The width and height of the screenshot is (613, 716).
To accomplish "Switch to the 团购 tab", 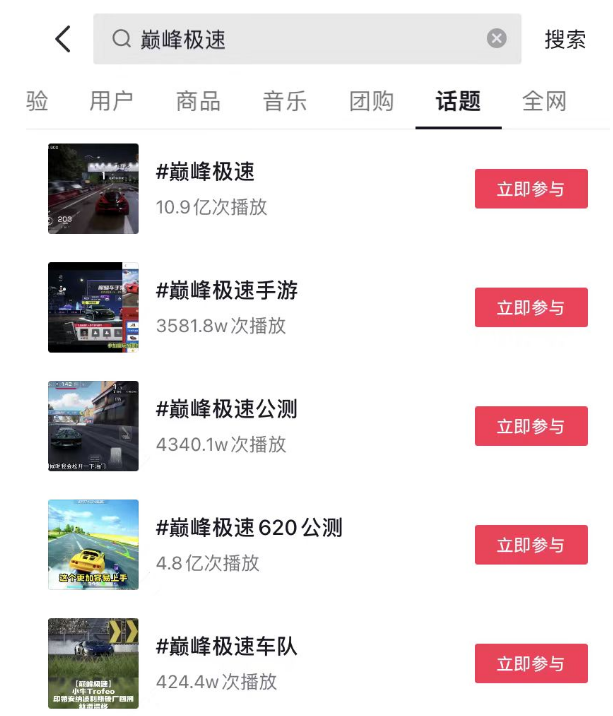I will [372, 100].
